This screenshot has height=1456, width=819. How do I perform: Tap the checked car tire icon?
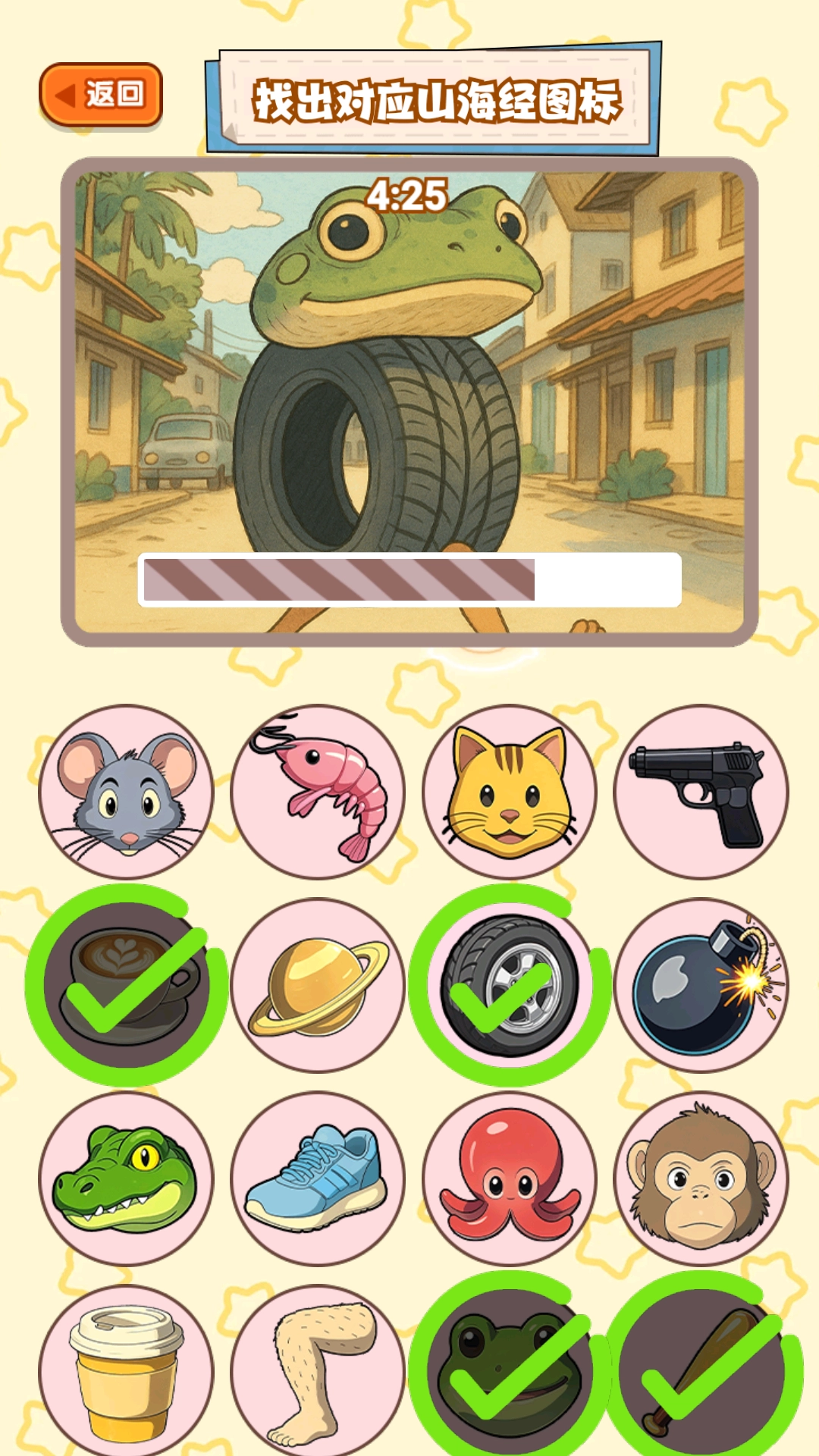tap(510, 985)
